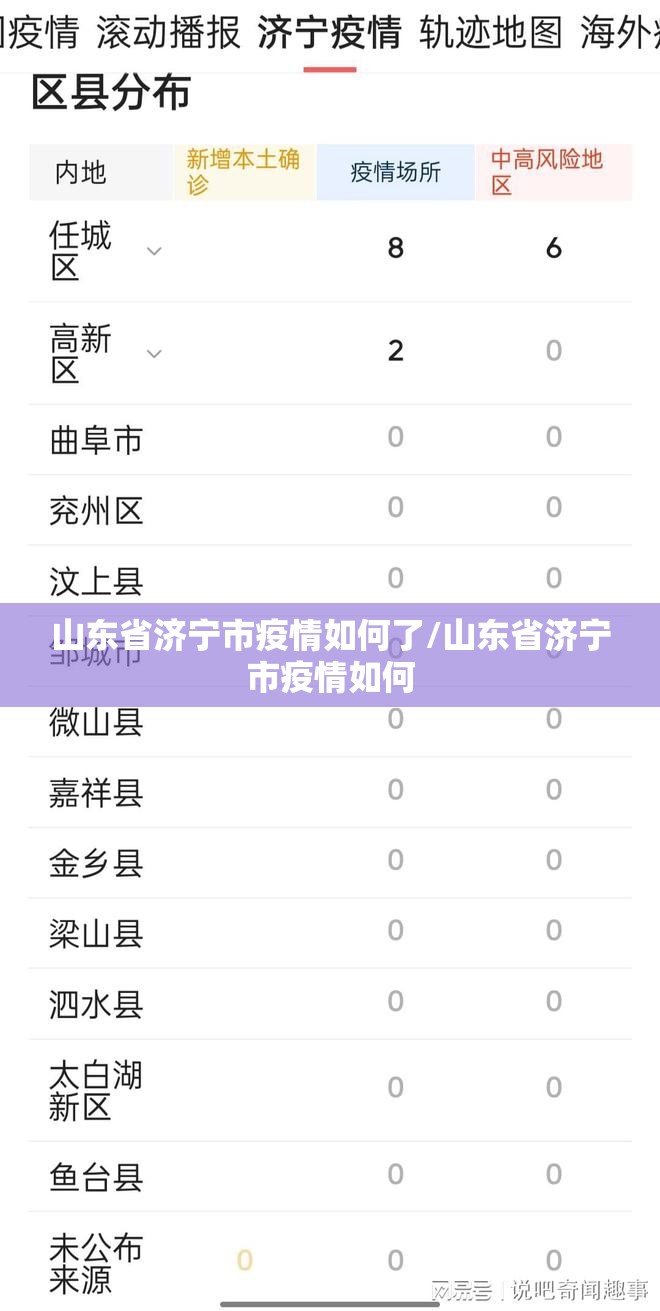Expand the 任城区 row

(x=154, y=250)
